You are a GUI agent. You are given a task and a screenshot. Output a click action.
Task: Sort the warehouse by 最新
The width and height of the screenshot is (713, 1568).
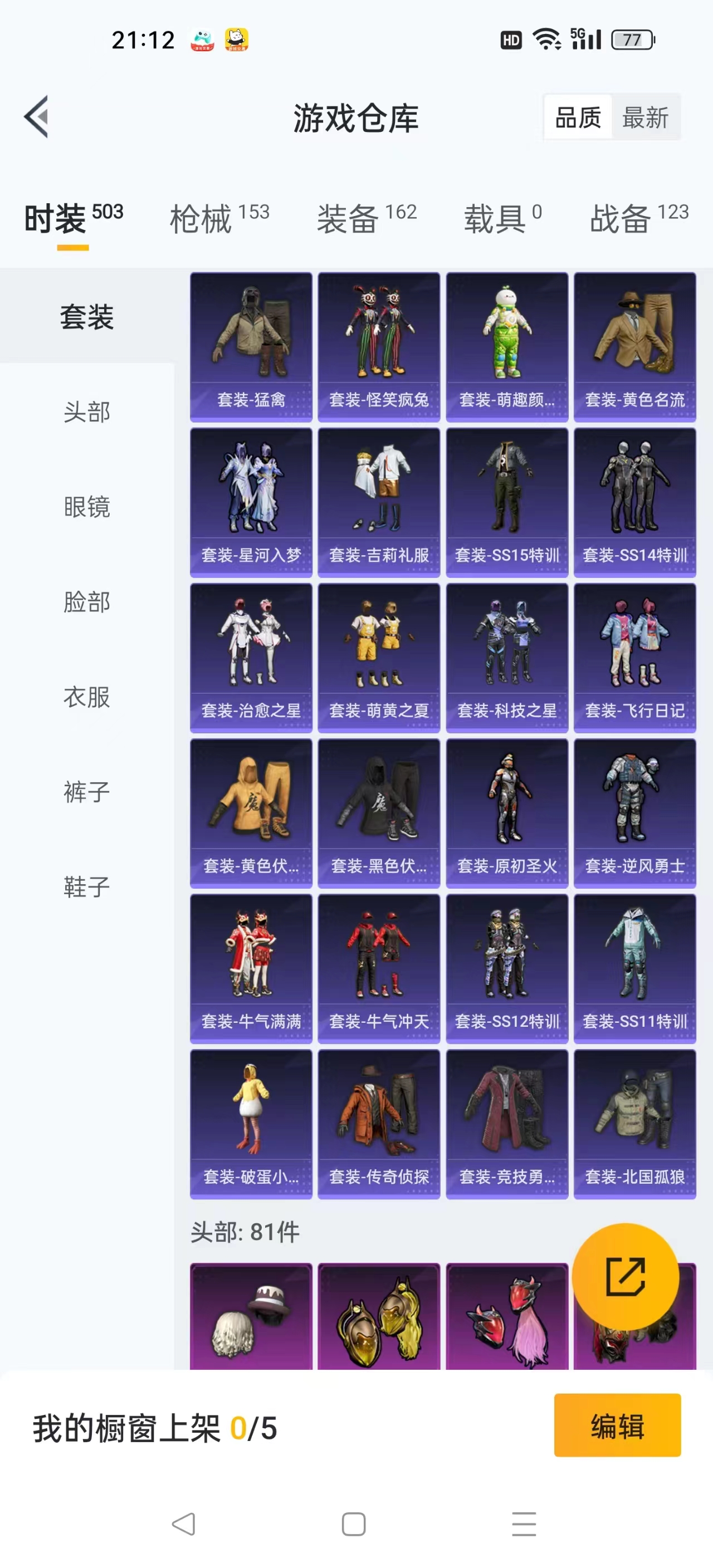pyautogui.click(x=646, y=117)
